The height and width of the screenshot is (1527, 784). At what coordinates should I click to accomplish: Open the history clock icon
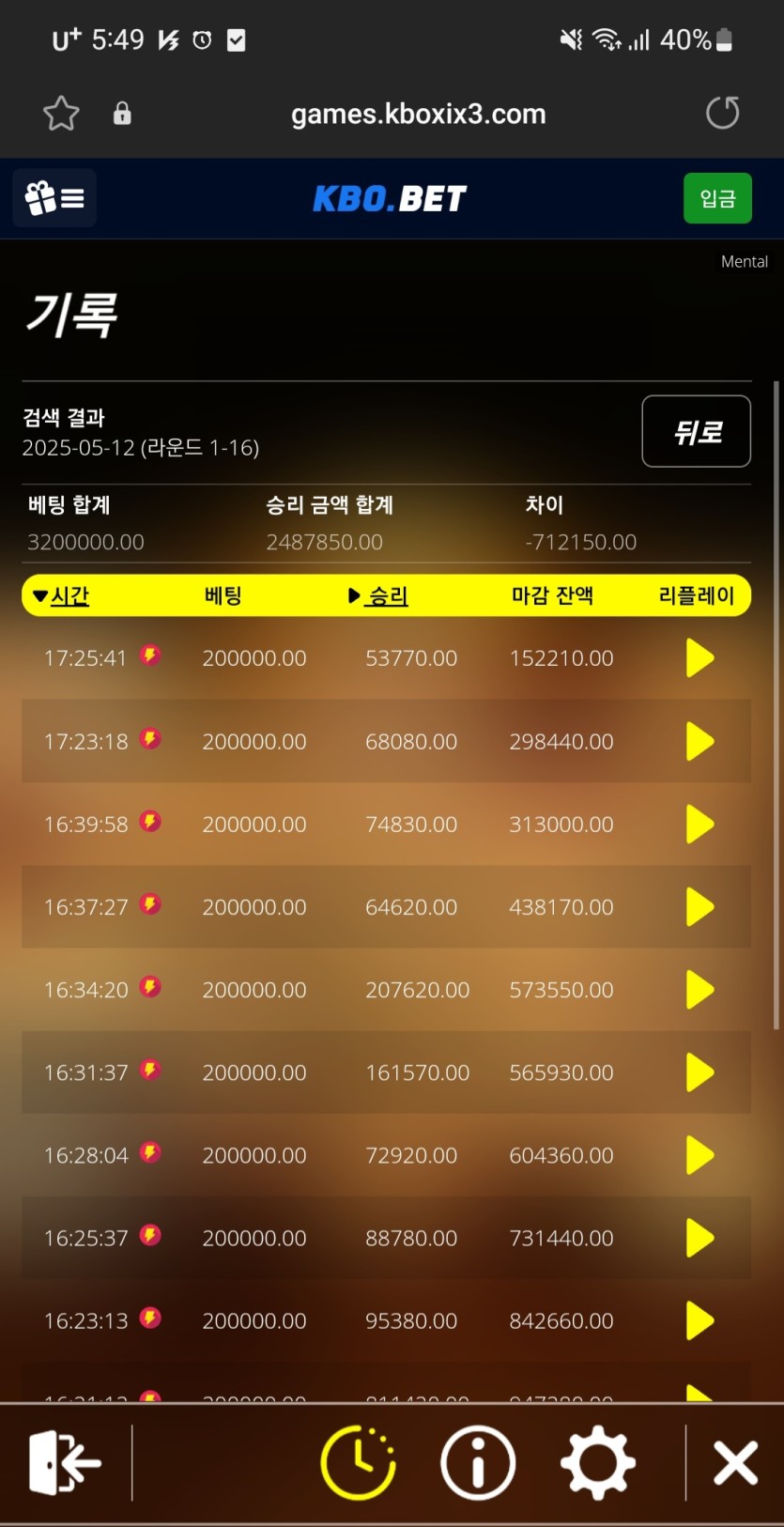point(358,1462)
